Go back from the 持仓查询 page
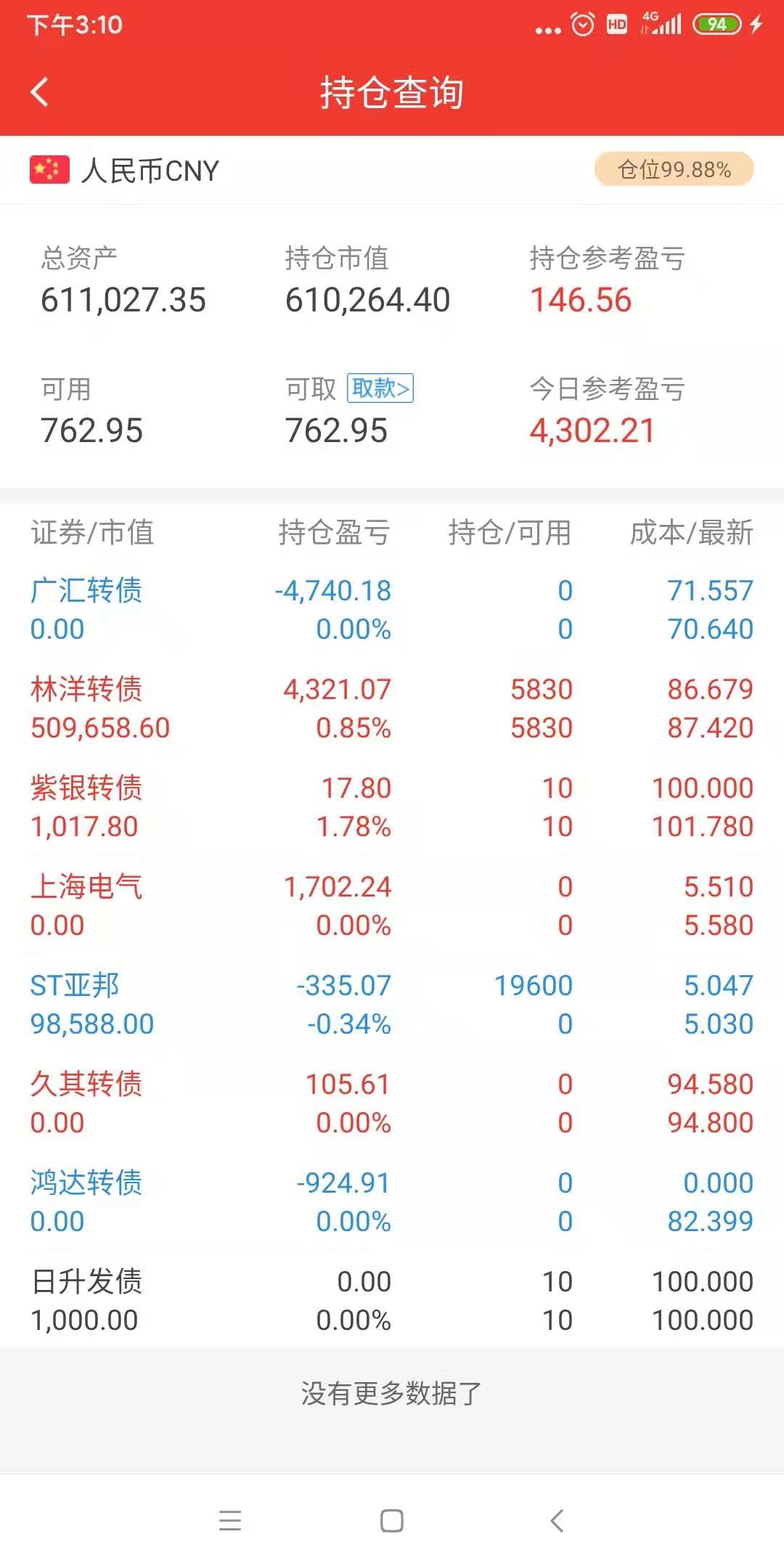 point(40,92)
